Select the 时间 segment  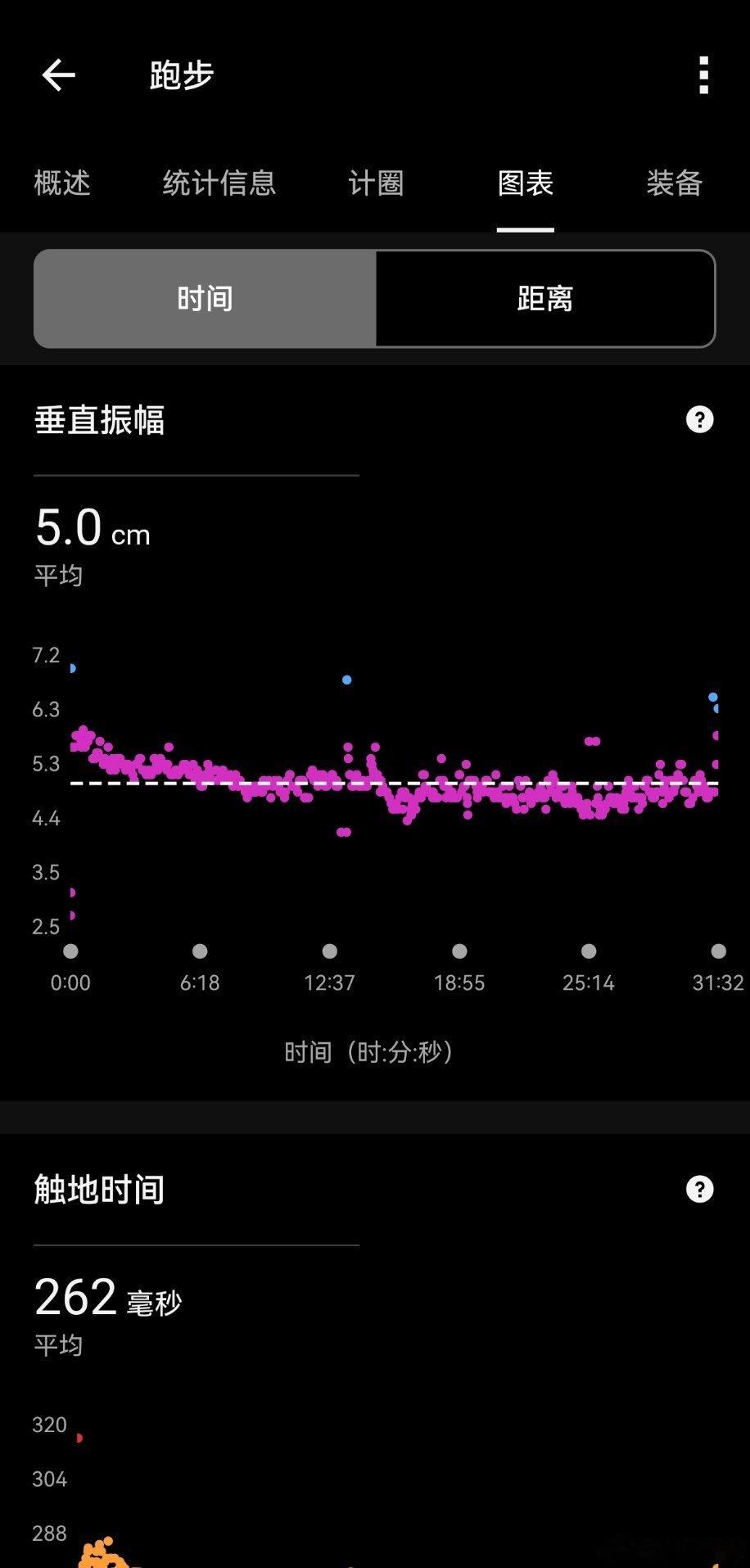tap(205, 299)
